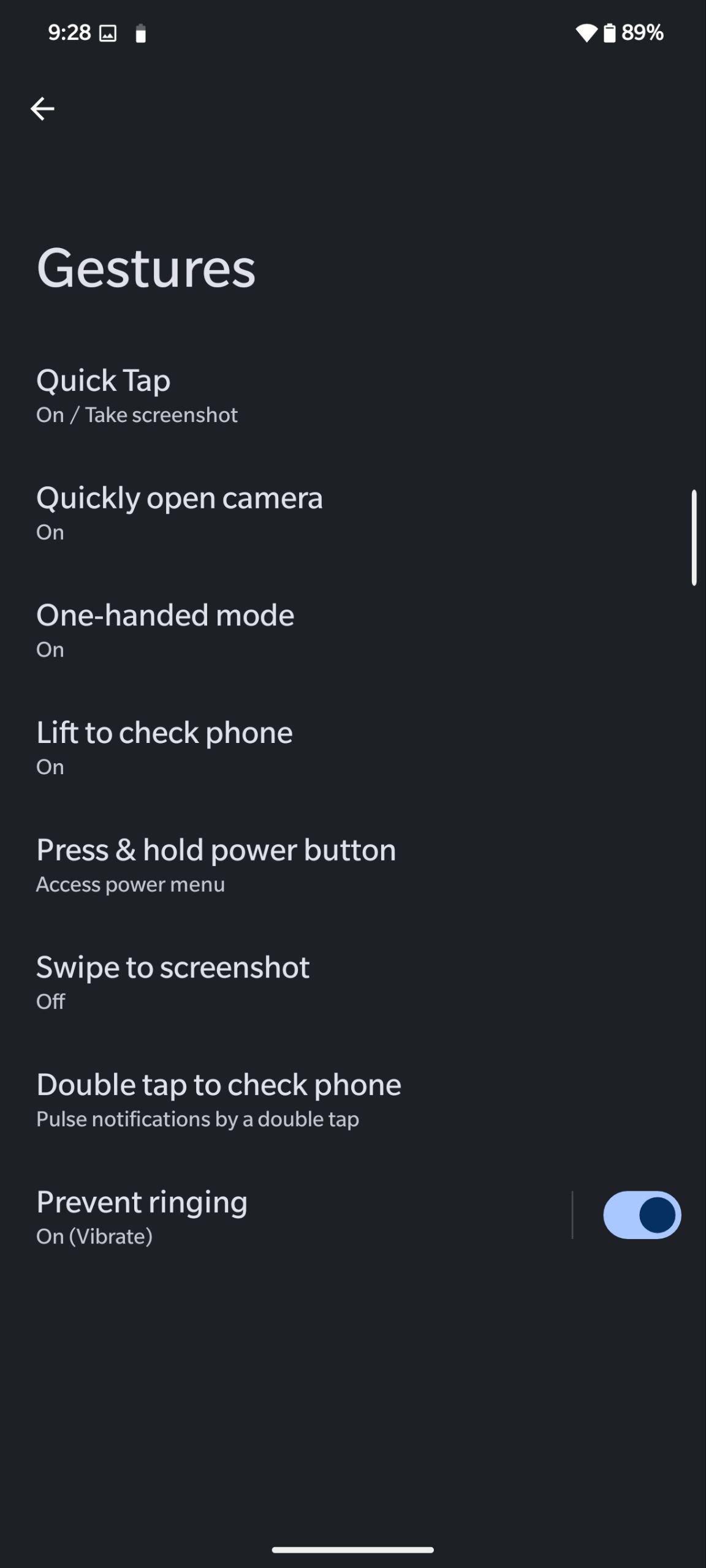Open Lift to check phone setting
Viewport: 706px width, 1568px height.
pyautogui.click(x=353, y=748)
